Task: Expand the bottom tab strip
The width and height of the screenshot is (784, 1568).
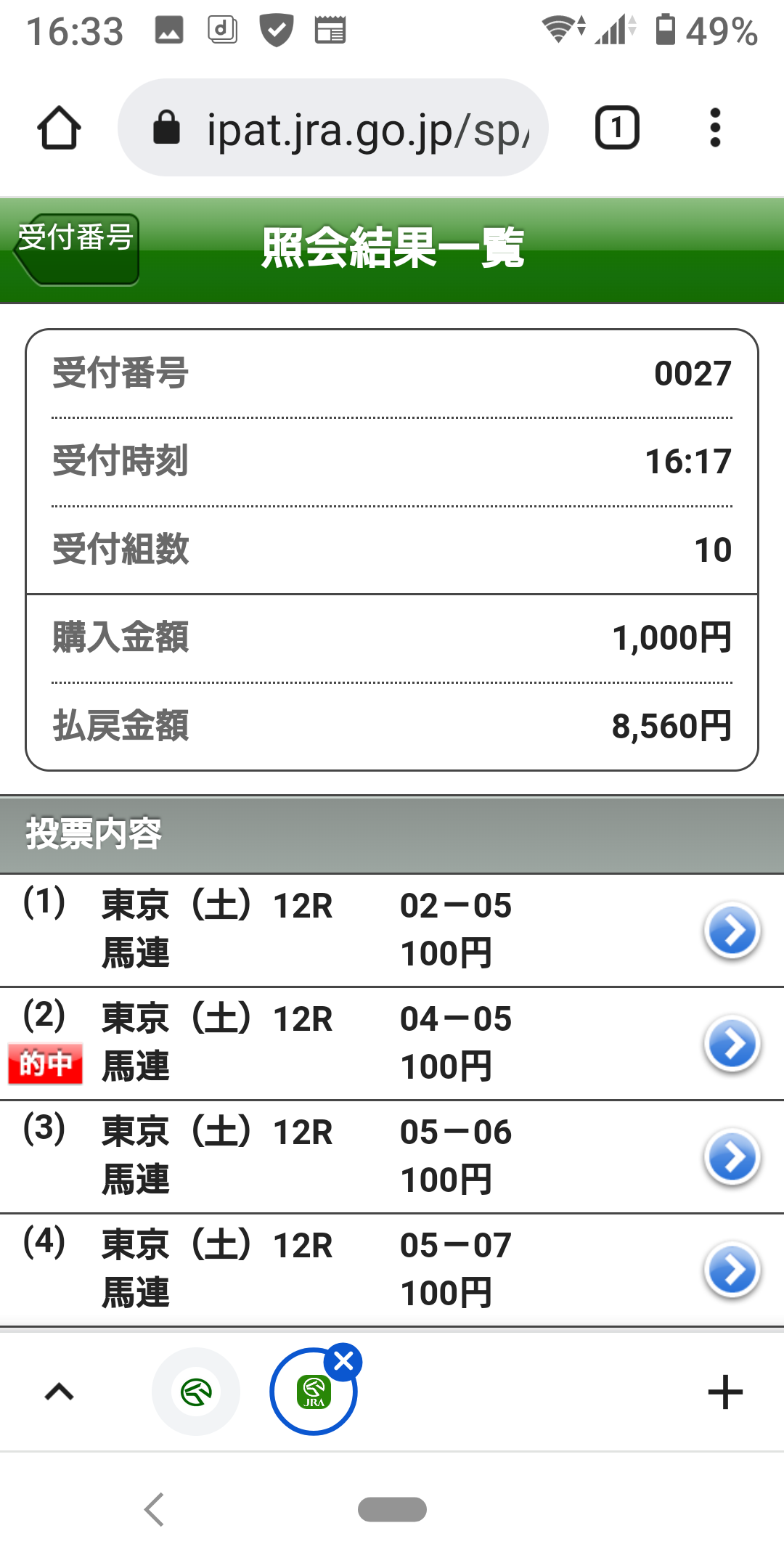Action: [60, 1392]
